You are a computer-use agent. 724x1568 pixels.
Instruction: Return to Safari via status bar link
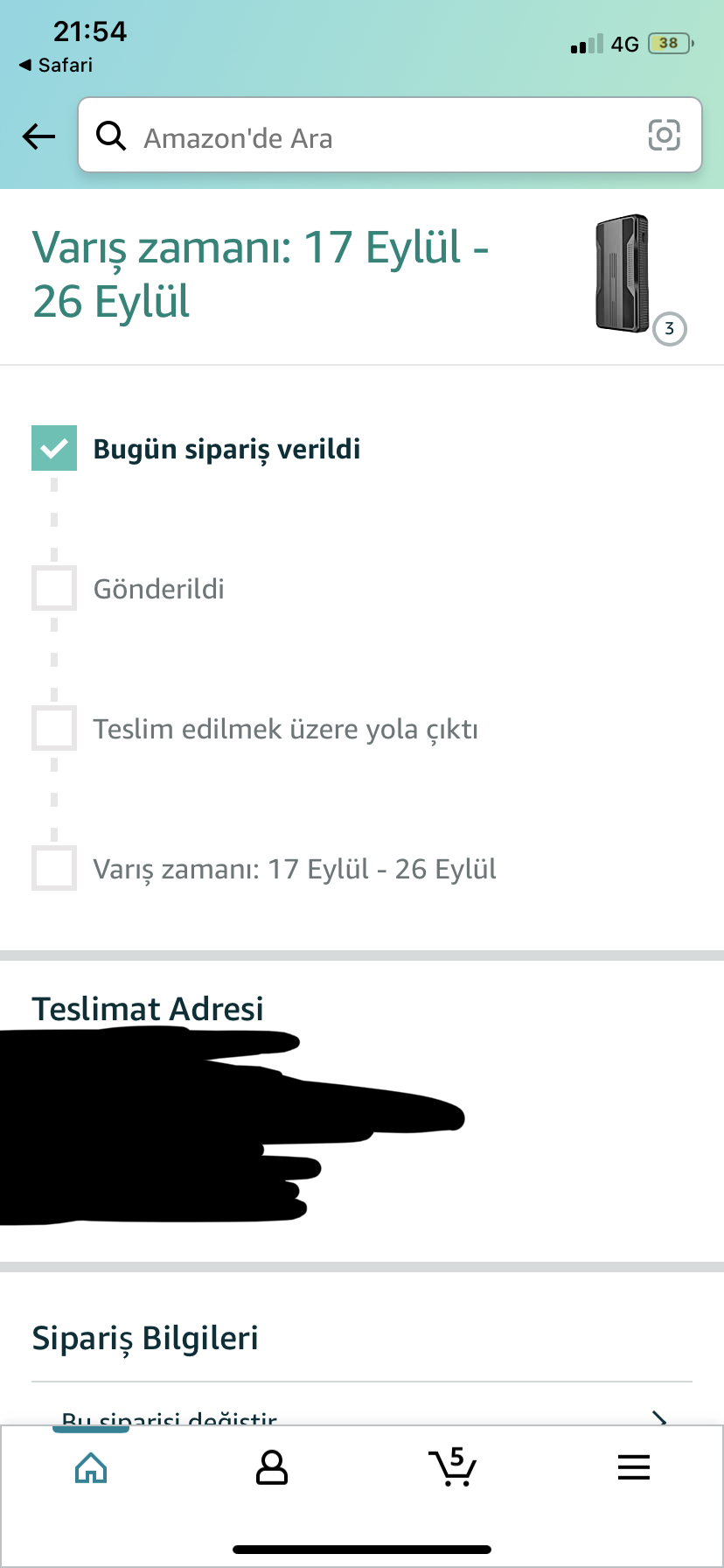(x=56, y=65)
